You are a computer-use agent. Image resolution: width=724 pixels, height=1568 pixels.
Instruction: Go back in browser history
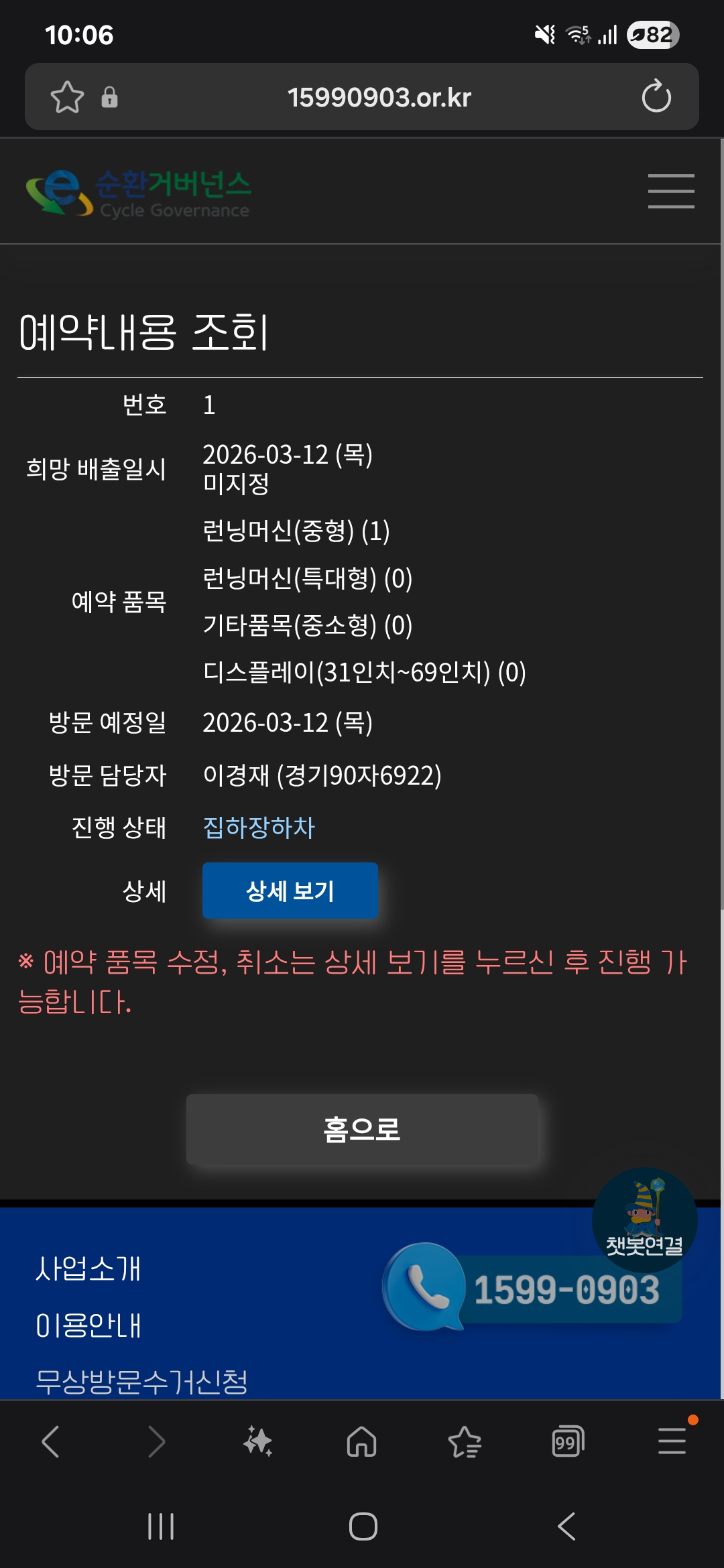click(x=51, y=1441)
